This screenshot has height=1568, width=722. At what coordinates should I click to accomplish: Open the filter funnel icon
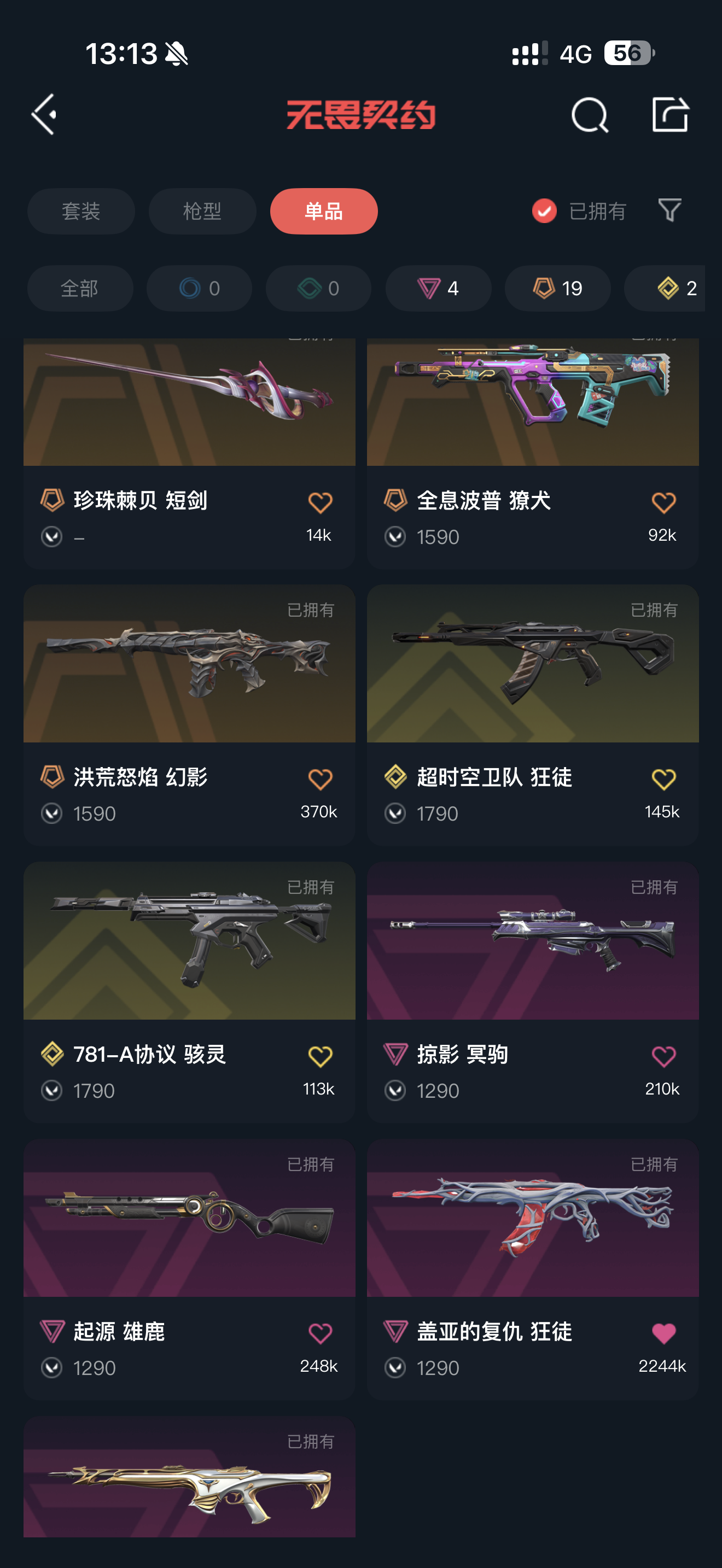point(669,210)
